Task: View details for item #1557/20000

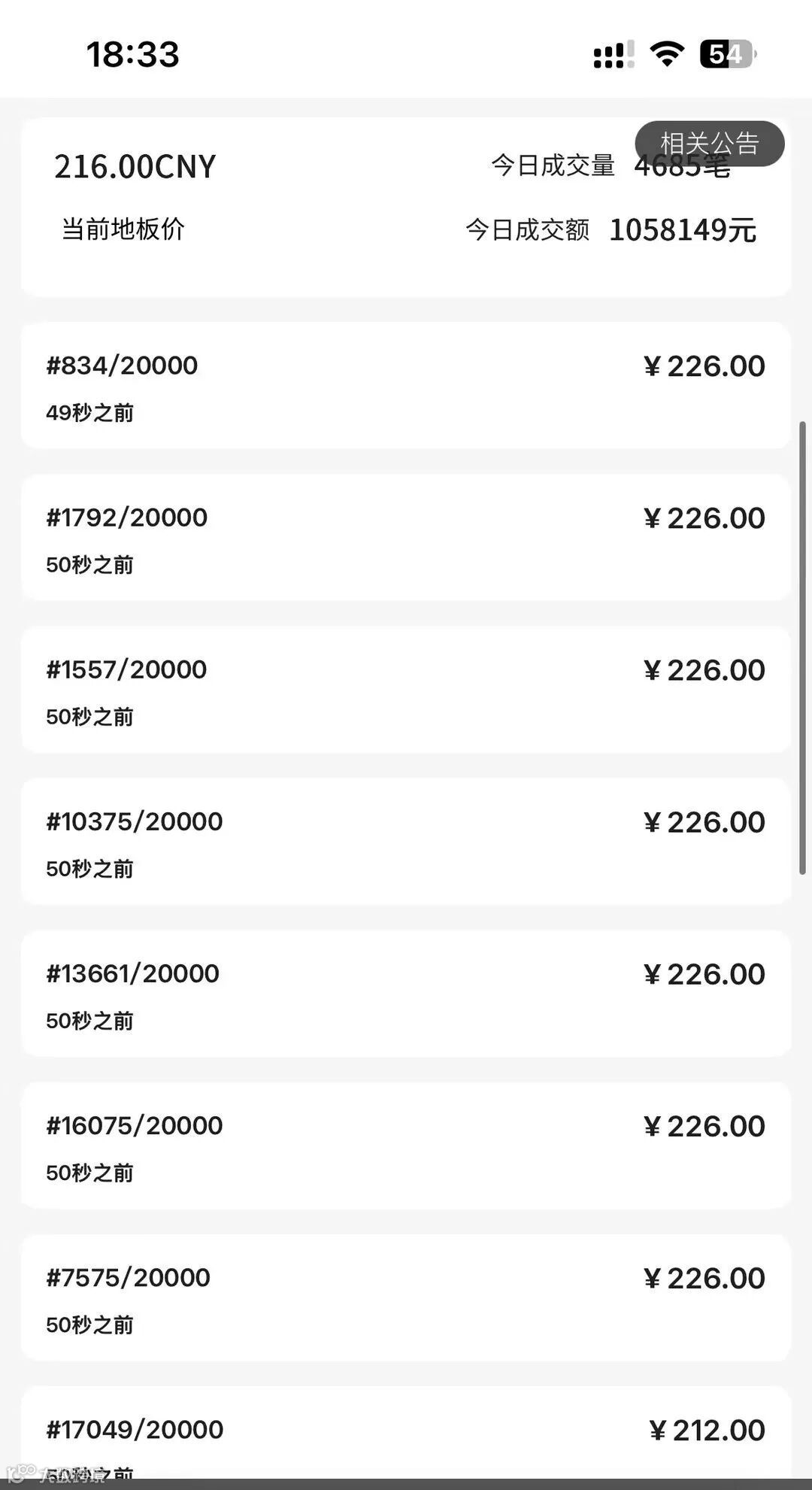Action: point(406,690)
